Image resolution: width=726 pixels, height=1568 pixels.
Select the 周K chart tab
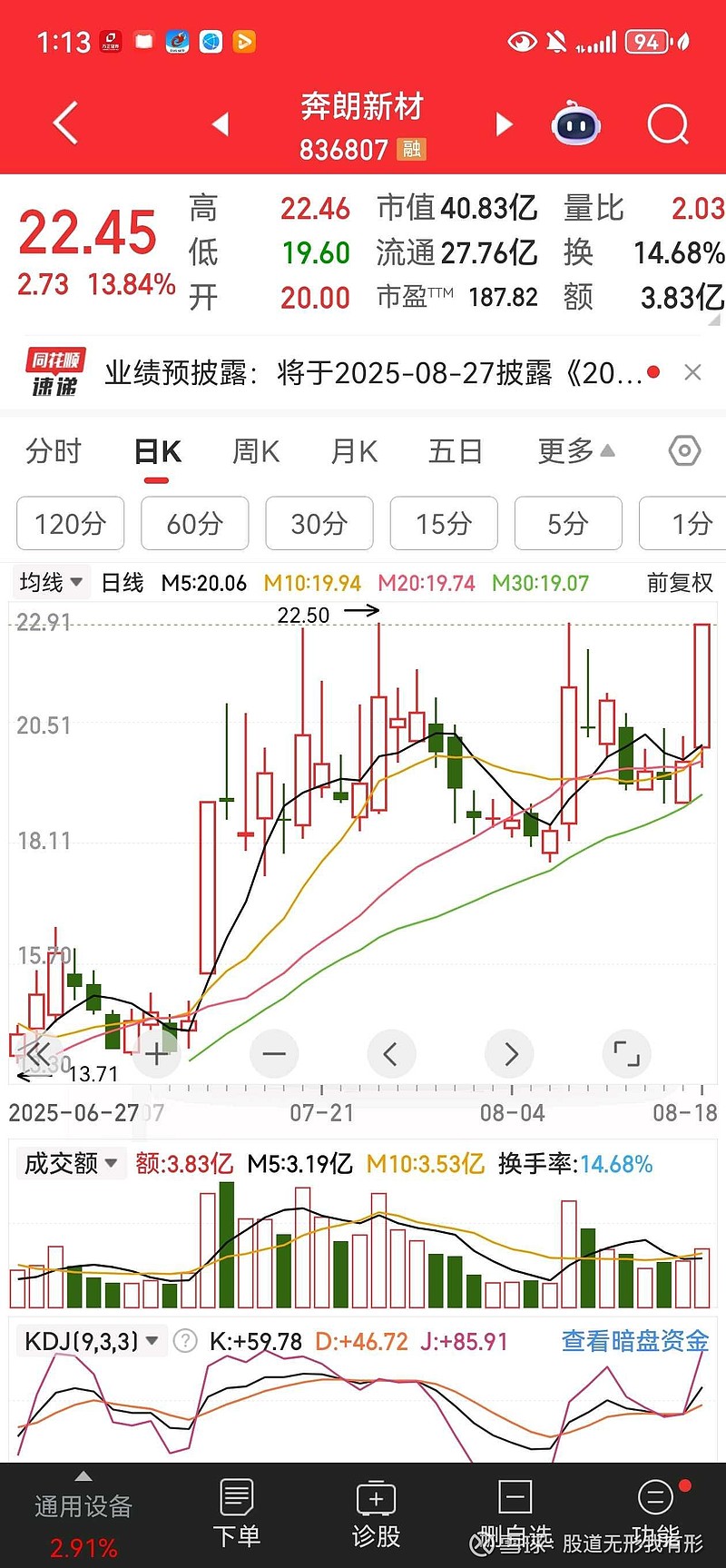256,451
